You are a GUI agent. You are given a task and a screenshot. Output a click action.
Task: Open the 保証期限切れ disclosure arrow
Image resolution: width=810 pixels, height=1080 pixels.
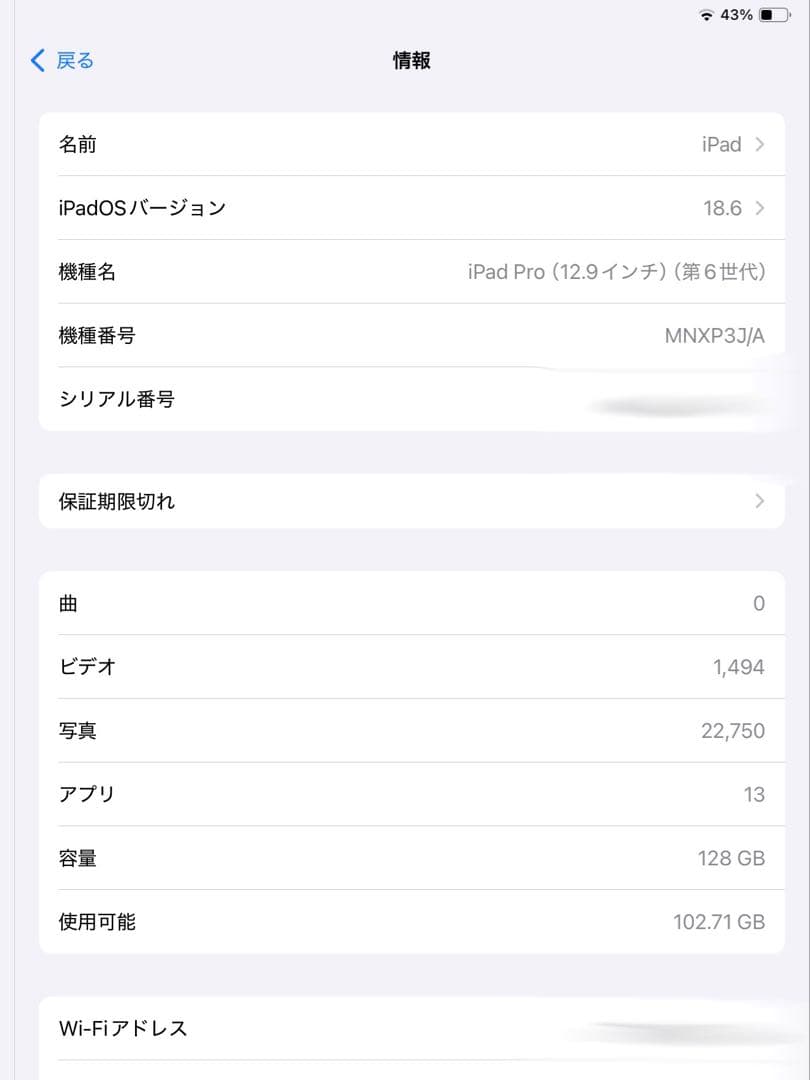[x=758, y=501]
